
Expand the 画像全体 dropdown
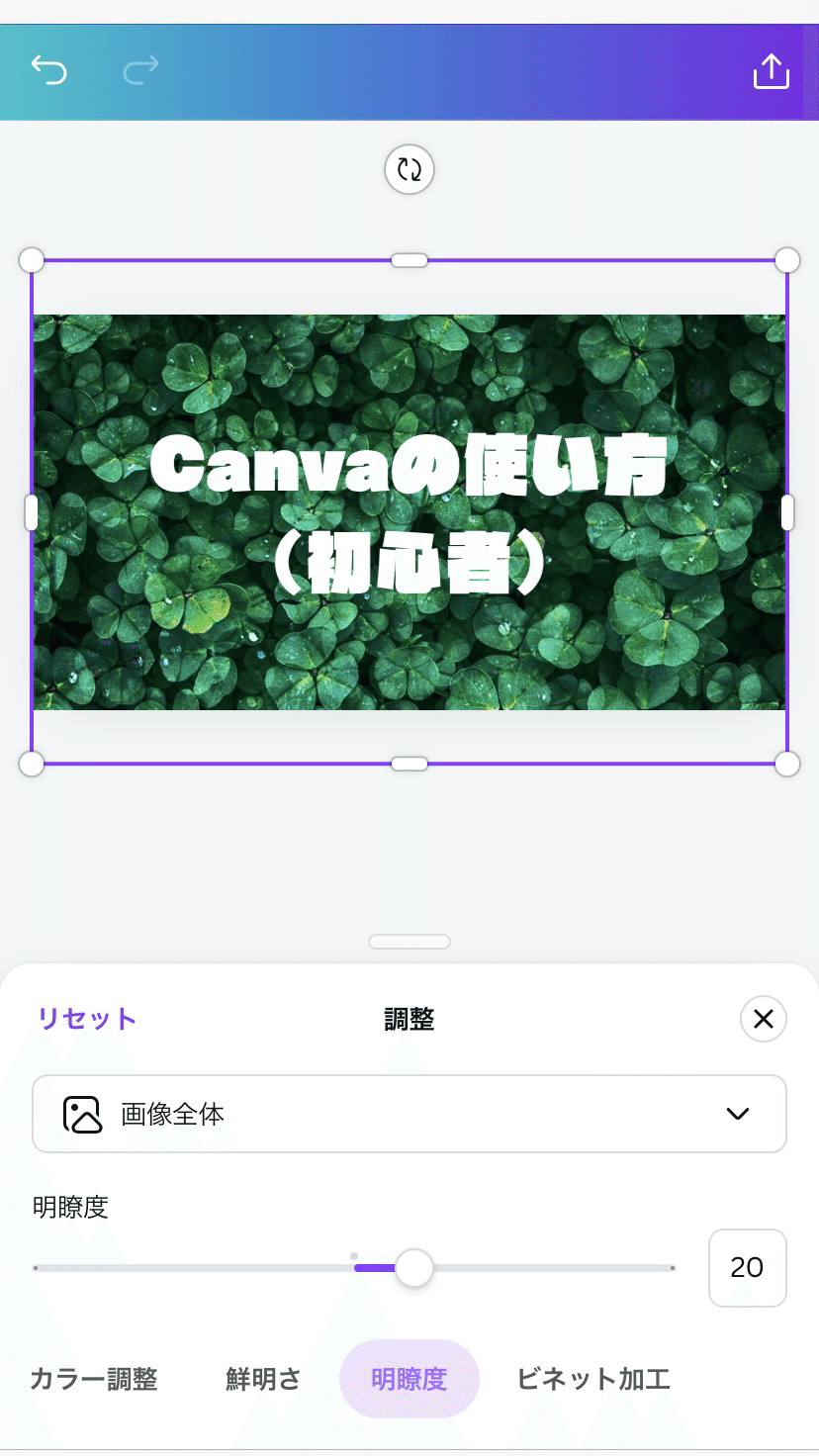(409, 1114)
